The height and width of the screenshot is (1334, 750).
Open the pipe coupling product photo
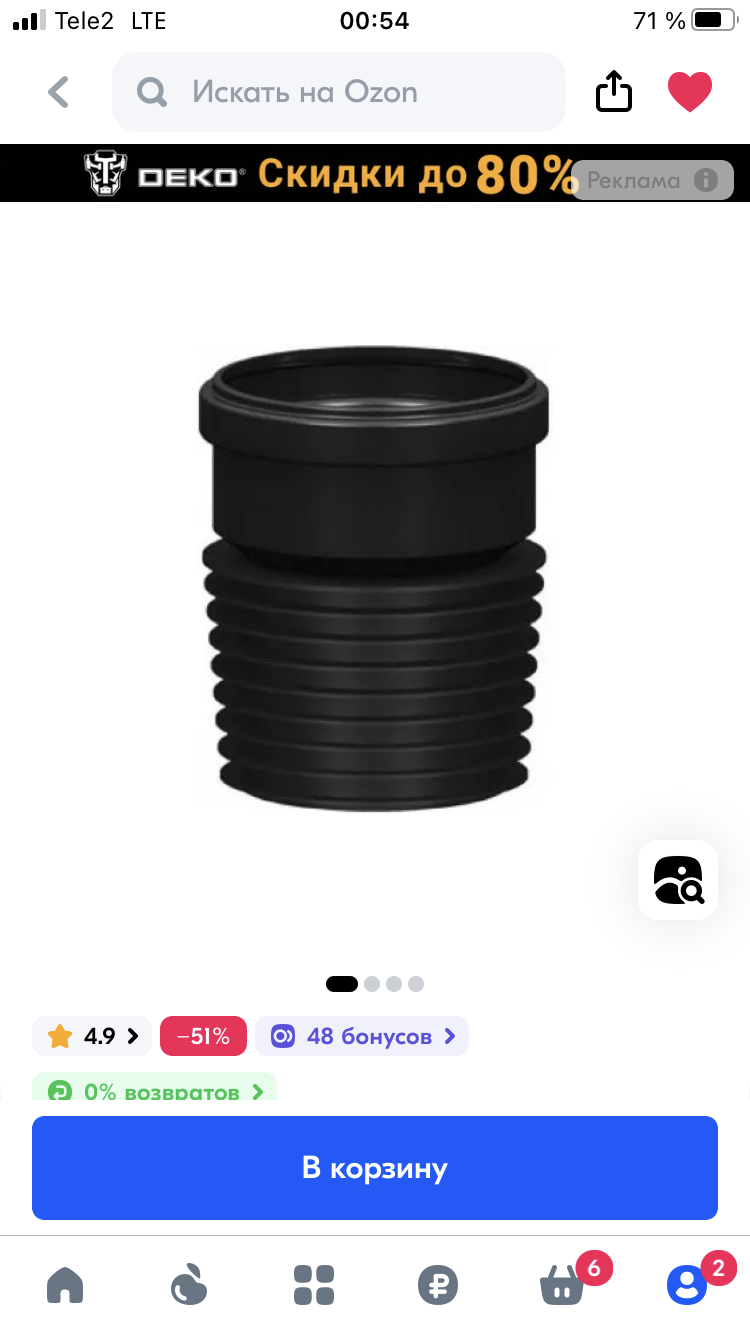coord(372,578)
